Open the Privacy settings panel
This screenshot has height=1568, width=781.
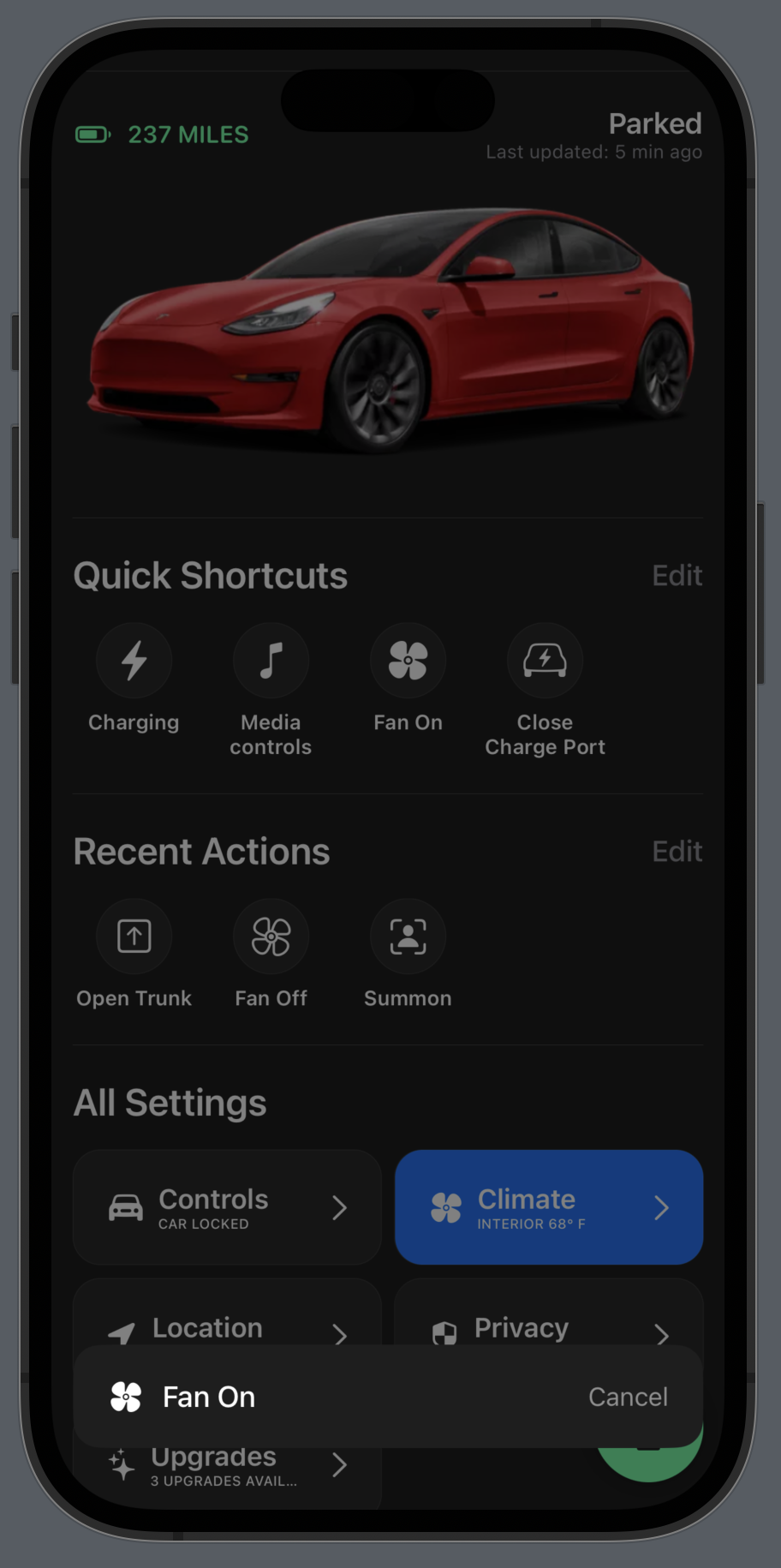(548, 1327)
